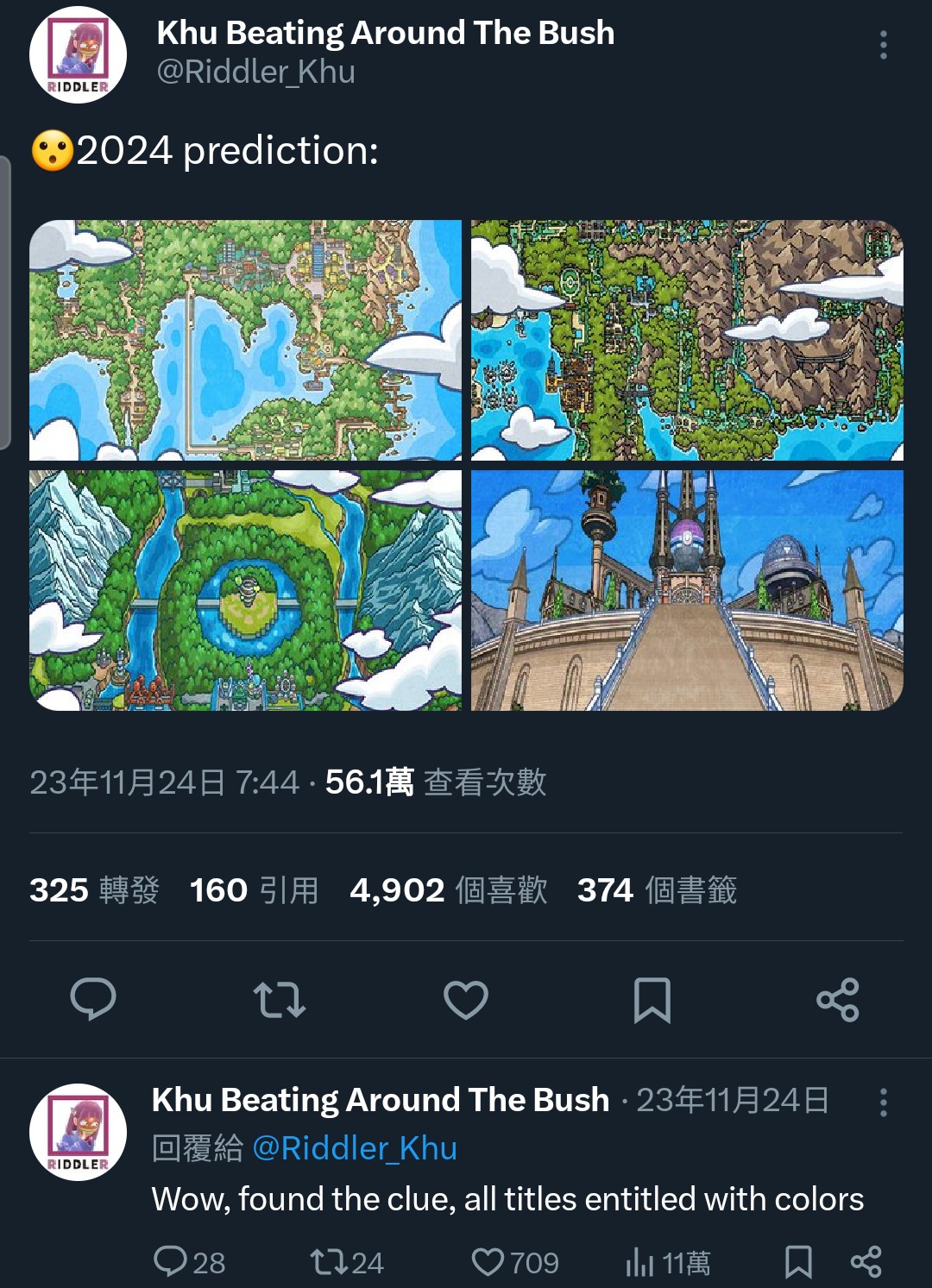Open the @Riddler_Khu mention link in reply
Screen dimensions: 932x1288
coord(354,1148)
